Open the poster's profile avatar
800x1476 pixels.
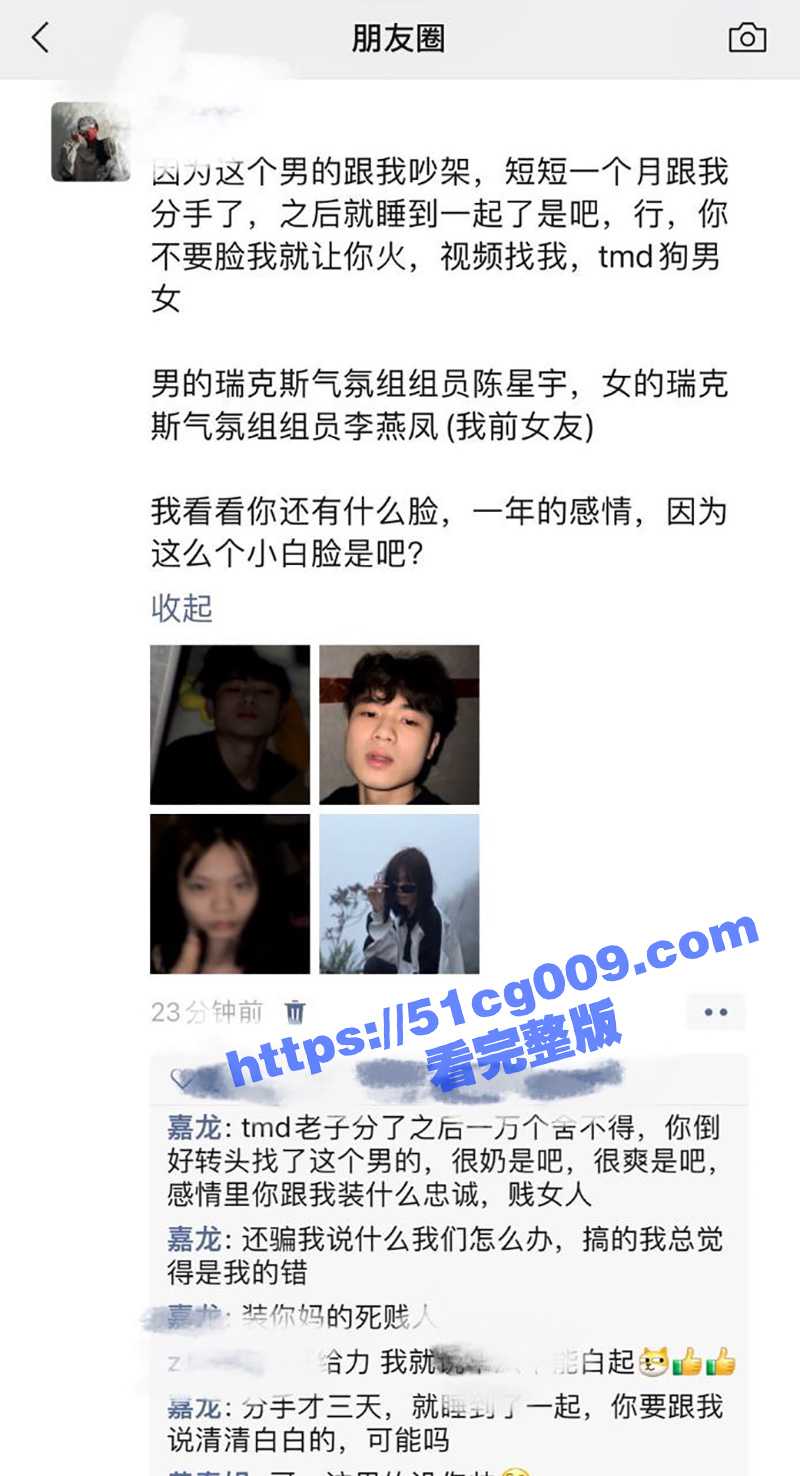tap(90, 141)
